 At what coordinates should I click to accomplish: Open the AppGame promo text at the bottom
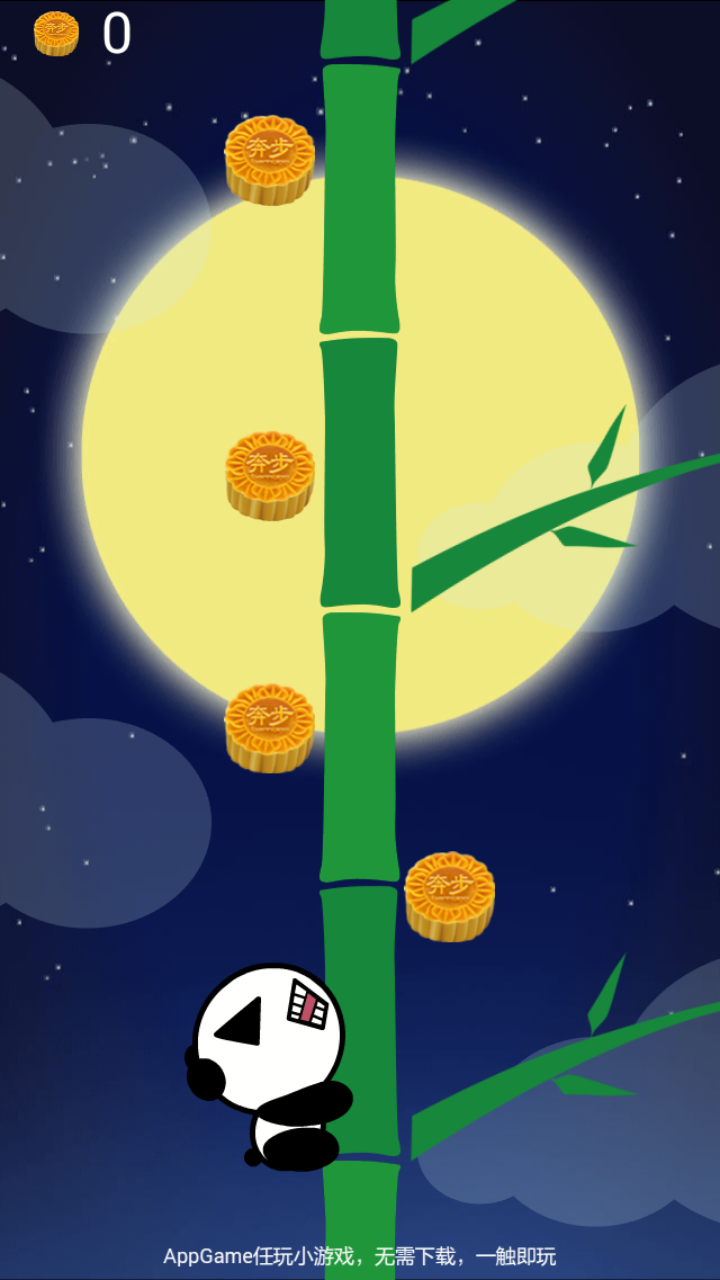[x=360, y=1256]
